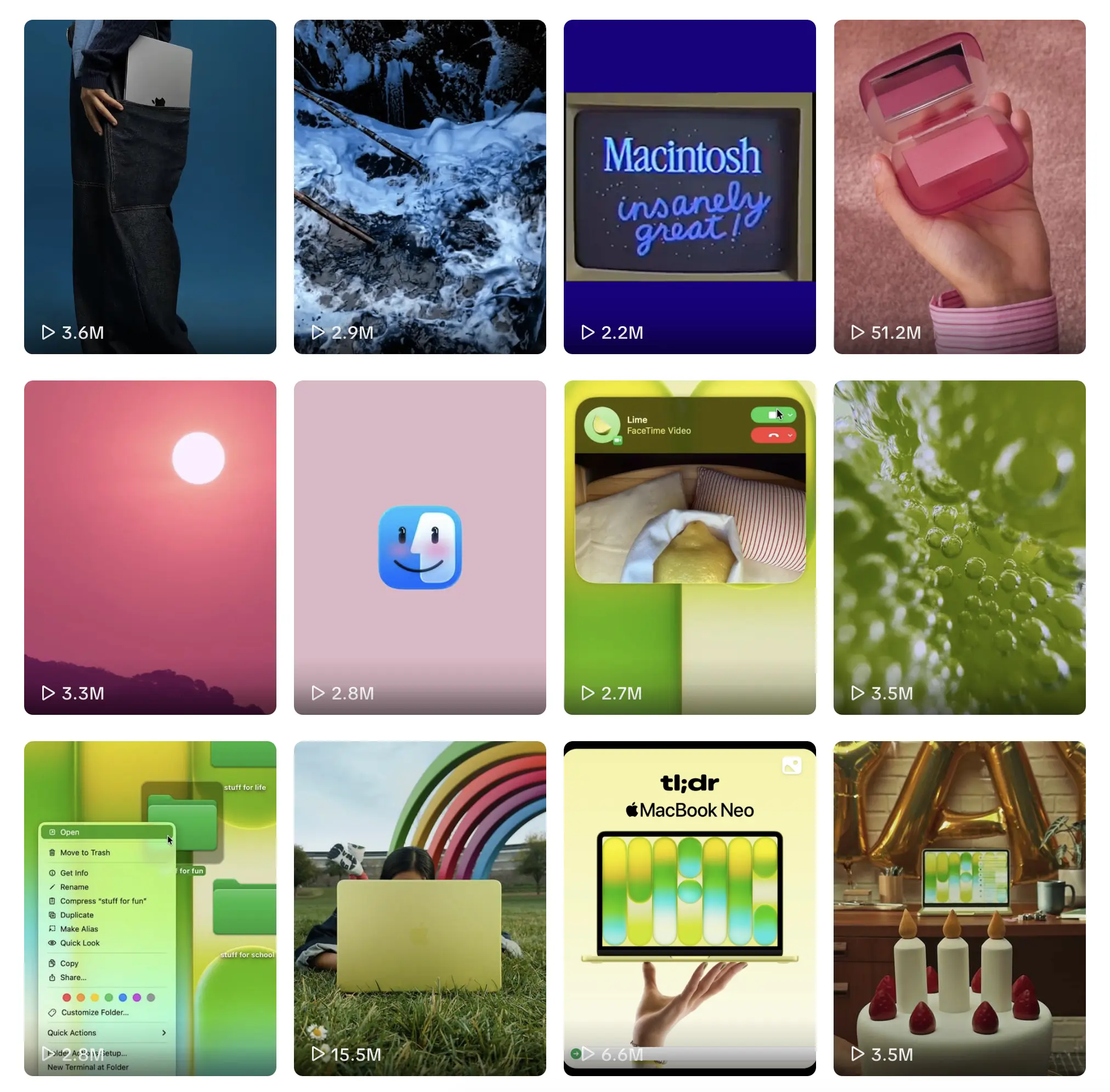The height and width of the screenshot is (1092, 1110).
Task: Open the folder context menu video
Action: coord(150,908)
